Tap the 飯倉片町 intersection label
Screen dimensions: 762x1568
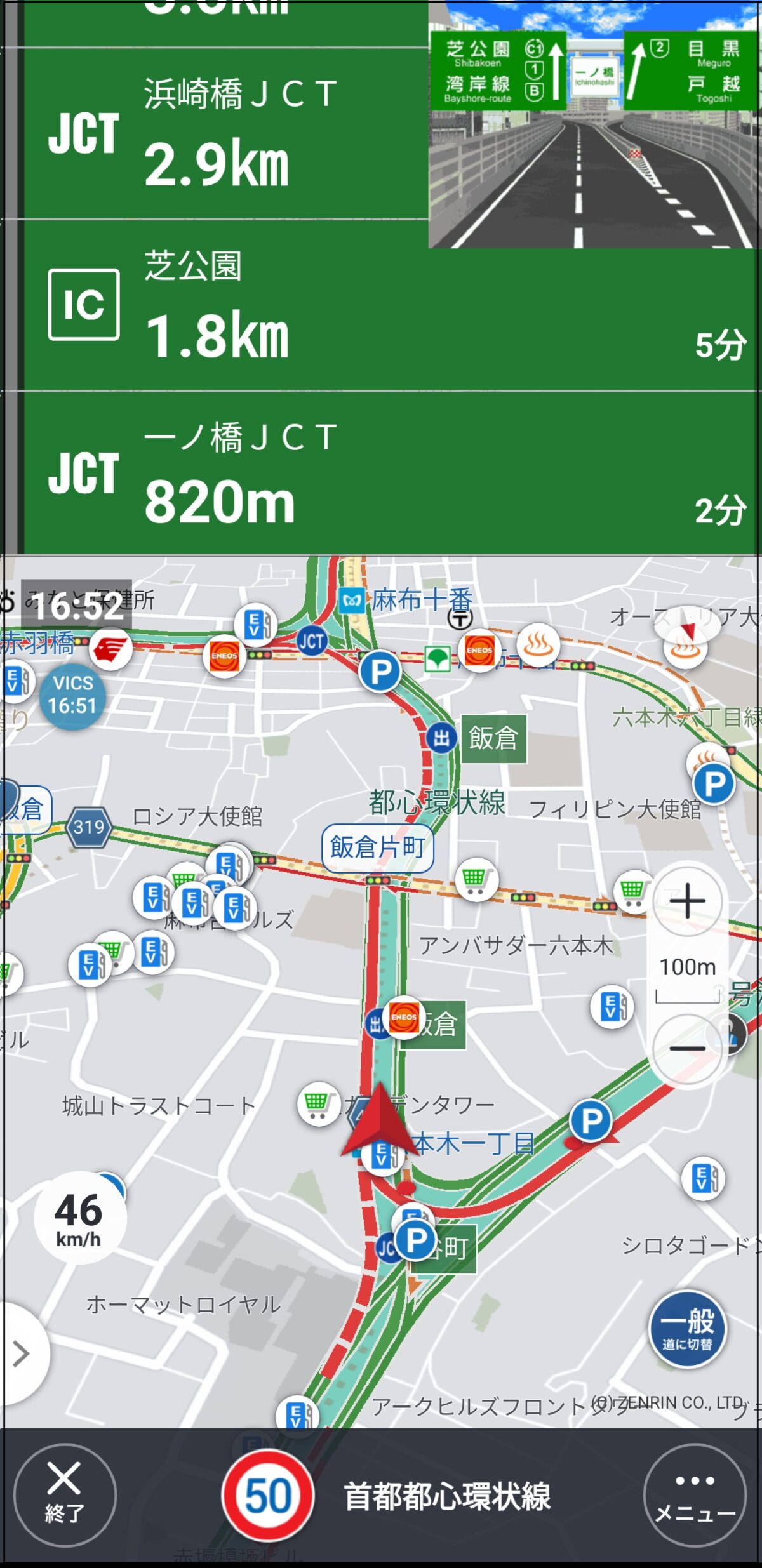pos(377,847)
